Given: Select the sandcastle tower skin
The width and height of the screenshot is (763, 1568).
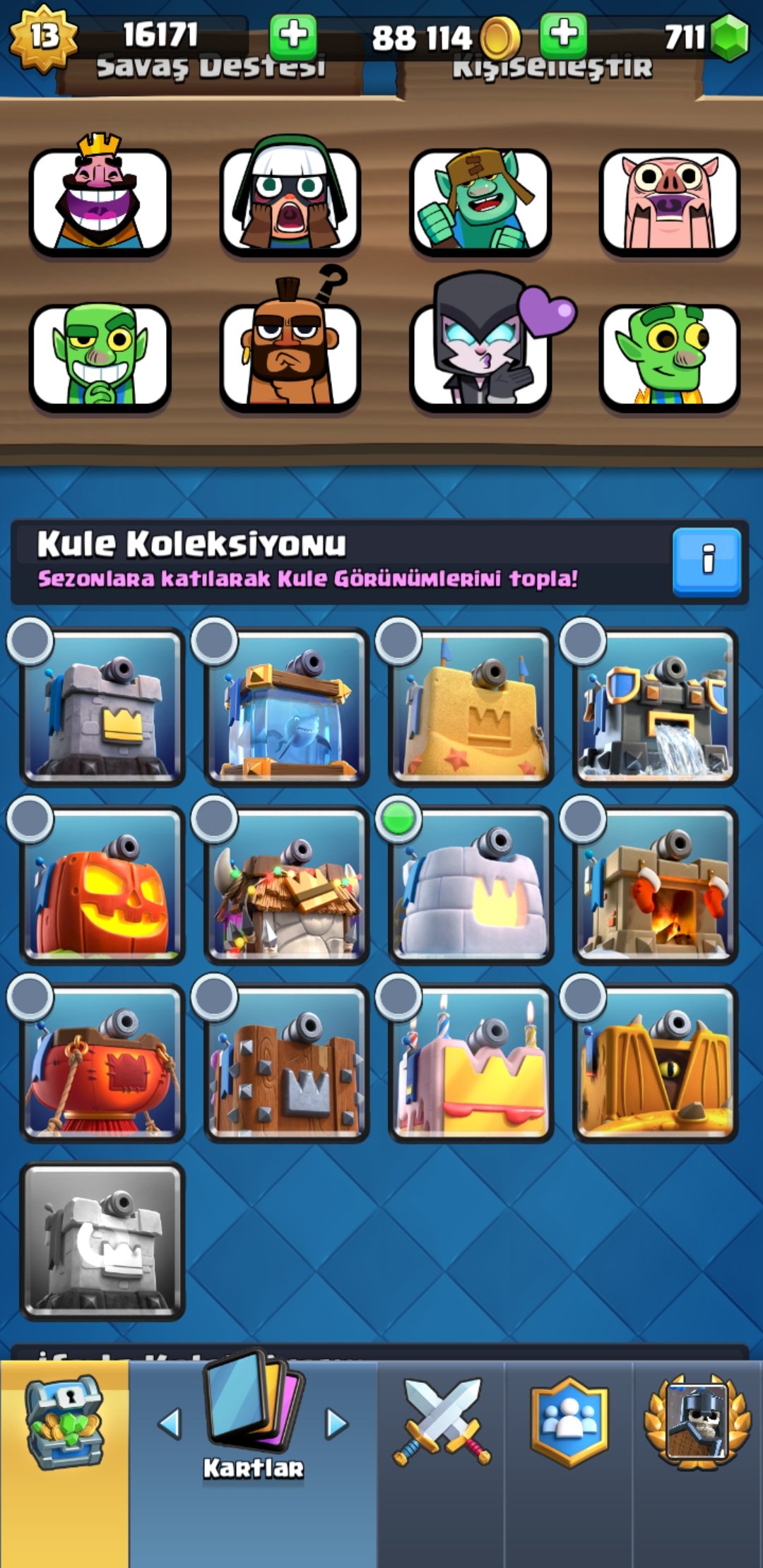Looking at the screenshot, I should pos(471,706).
